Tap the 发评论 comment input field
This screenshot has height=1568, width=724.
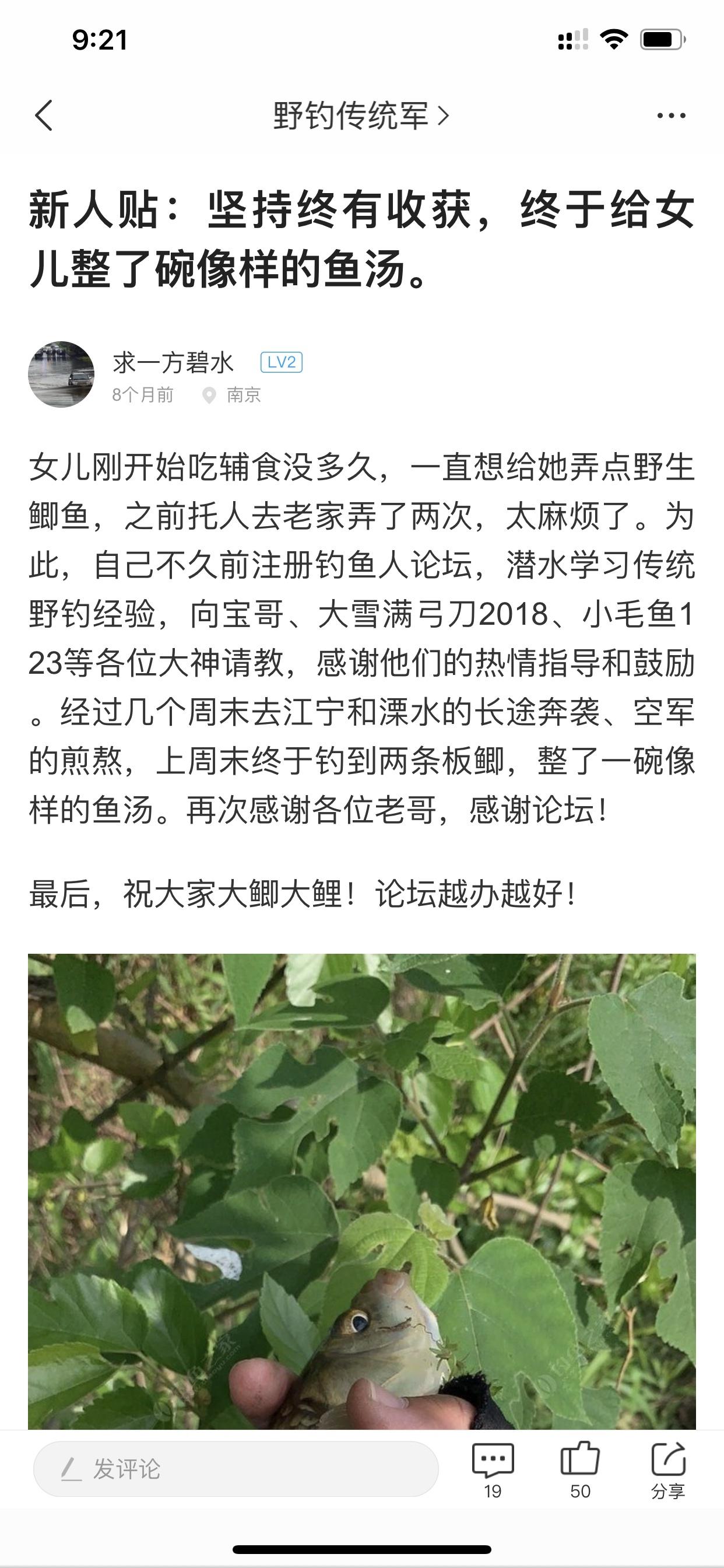click(236, 1469)
